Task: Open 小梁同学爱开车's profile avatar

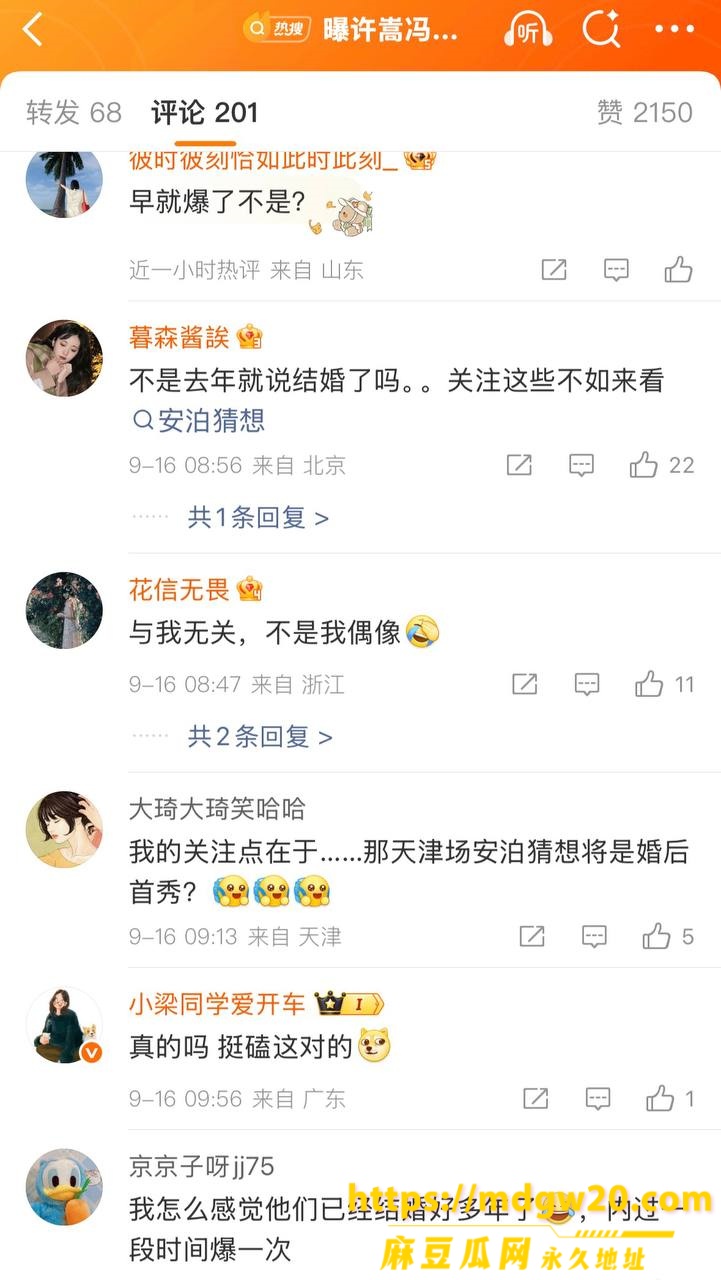Action: [x=64, y=1025]
